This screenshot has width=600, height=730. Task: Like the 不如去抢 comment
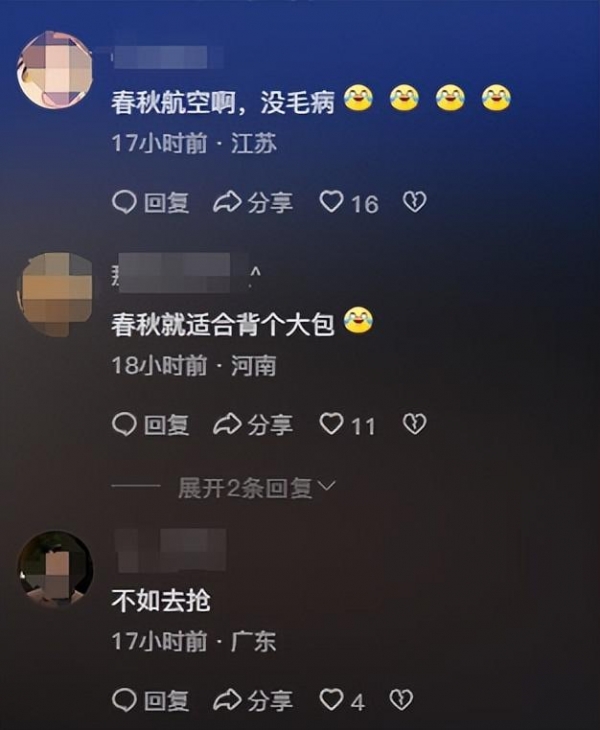tap(331, 699)
